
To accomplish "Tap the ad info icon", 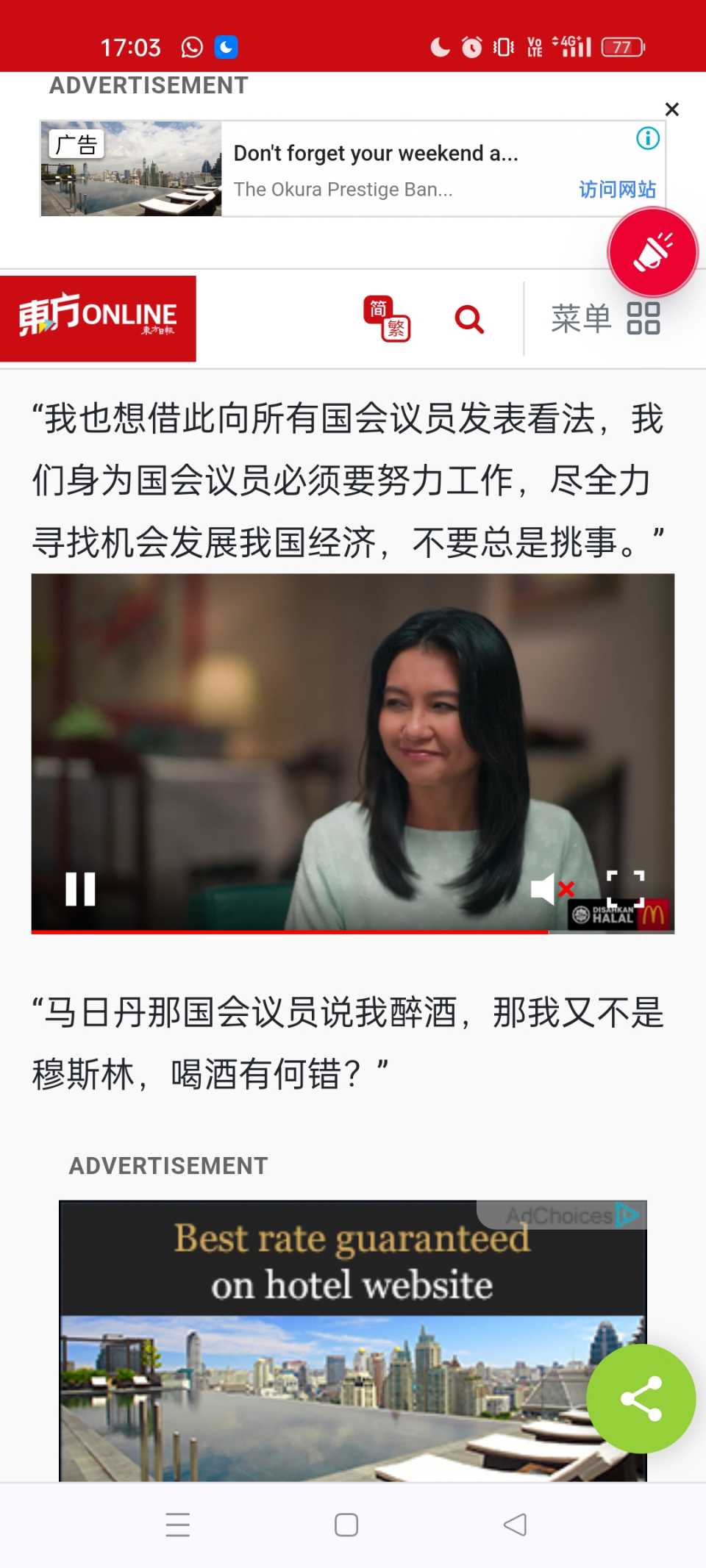I will point(647,138).
